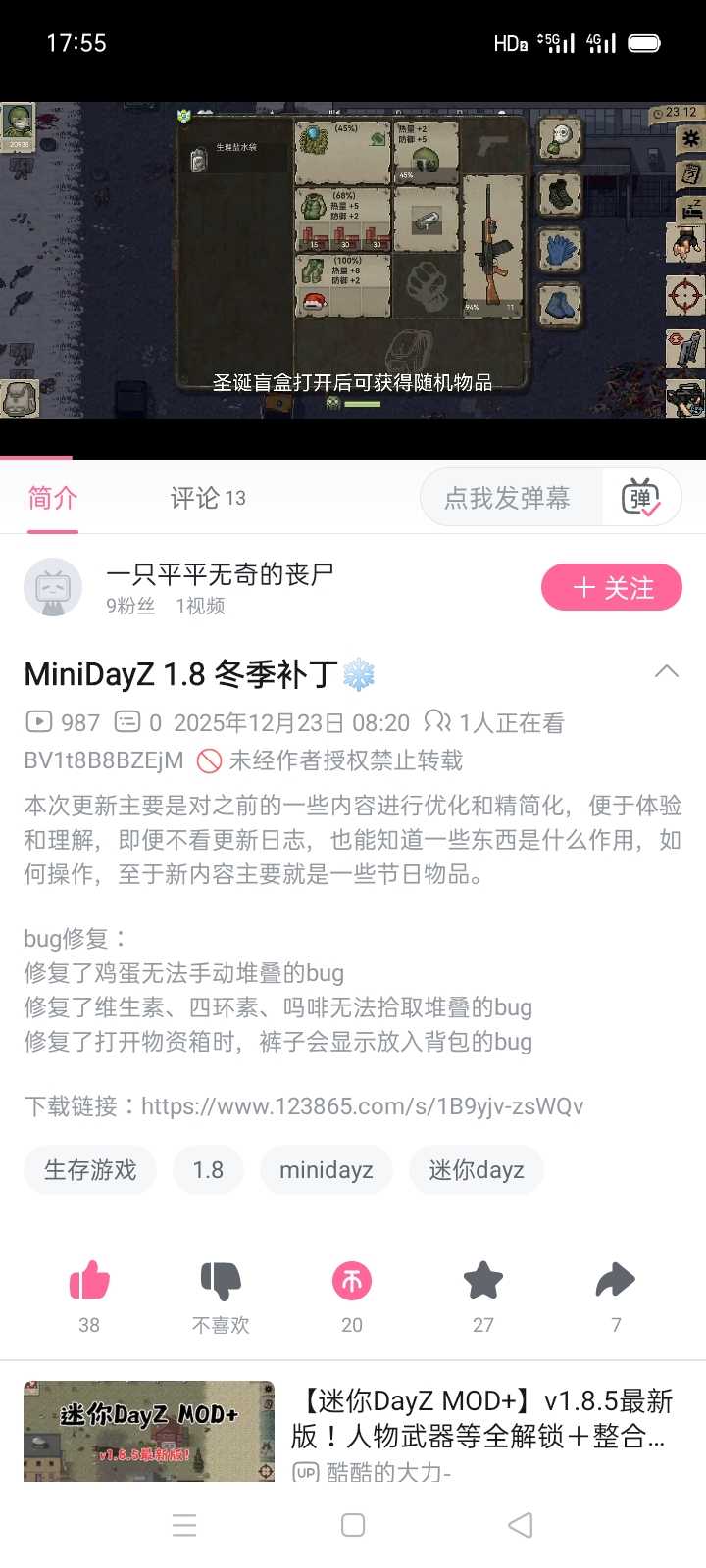Select the 简介 tab
The height and width of the screenshot is (1568, 706).
tap(53, 498)
